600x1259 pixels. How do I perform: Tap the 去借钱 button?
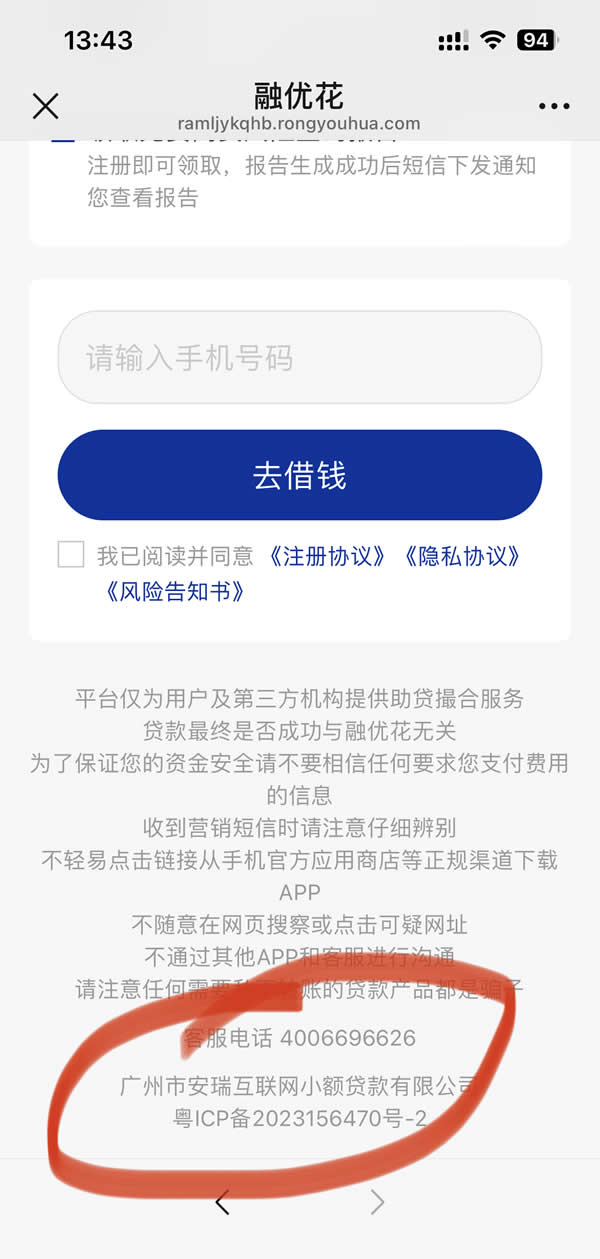[x=299, y=475]
